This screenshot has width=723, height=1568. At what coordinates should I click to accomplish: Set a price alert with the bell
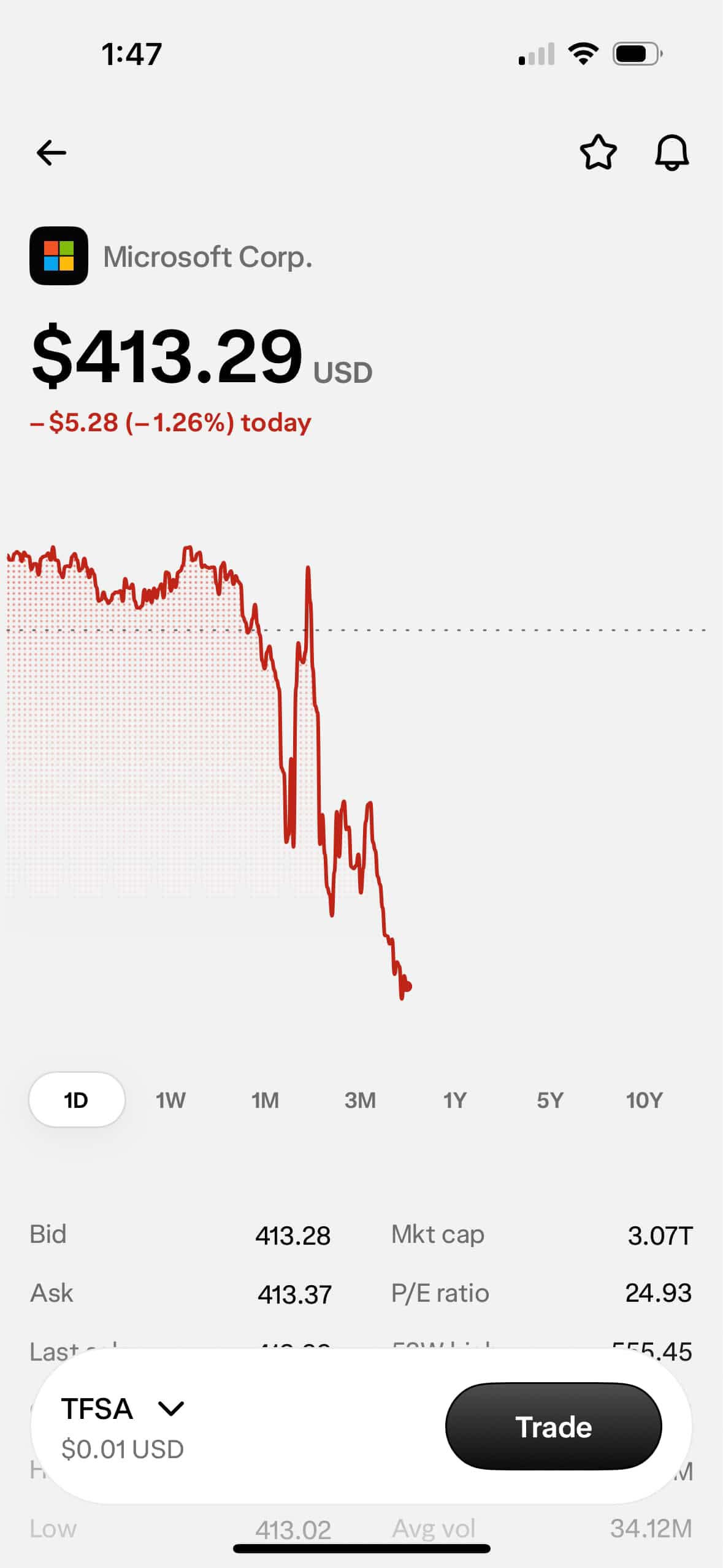point(672,152)
